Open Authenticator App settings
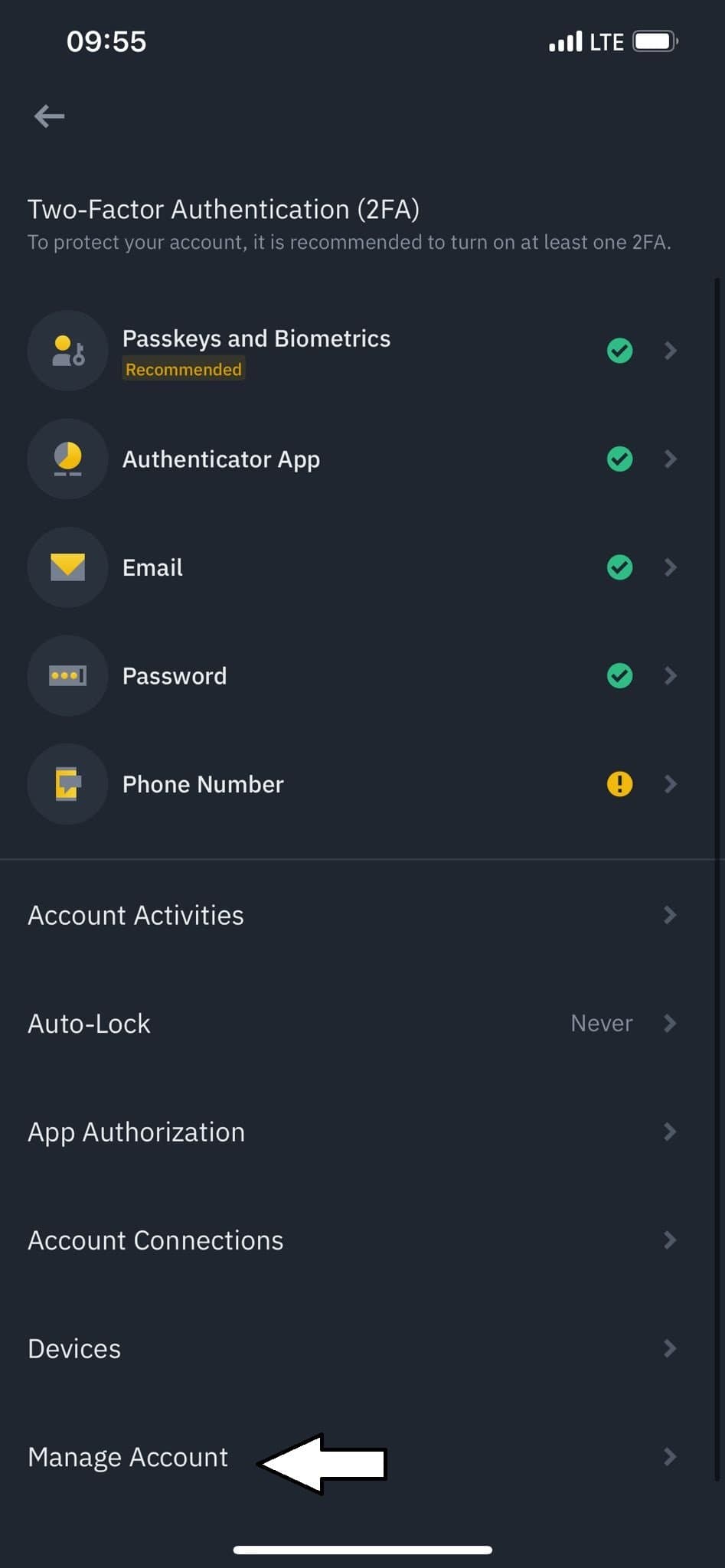This screenshot has width=725, height=1568. click(x=221, y=459)
